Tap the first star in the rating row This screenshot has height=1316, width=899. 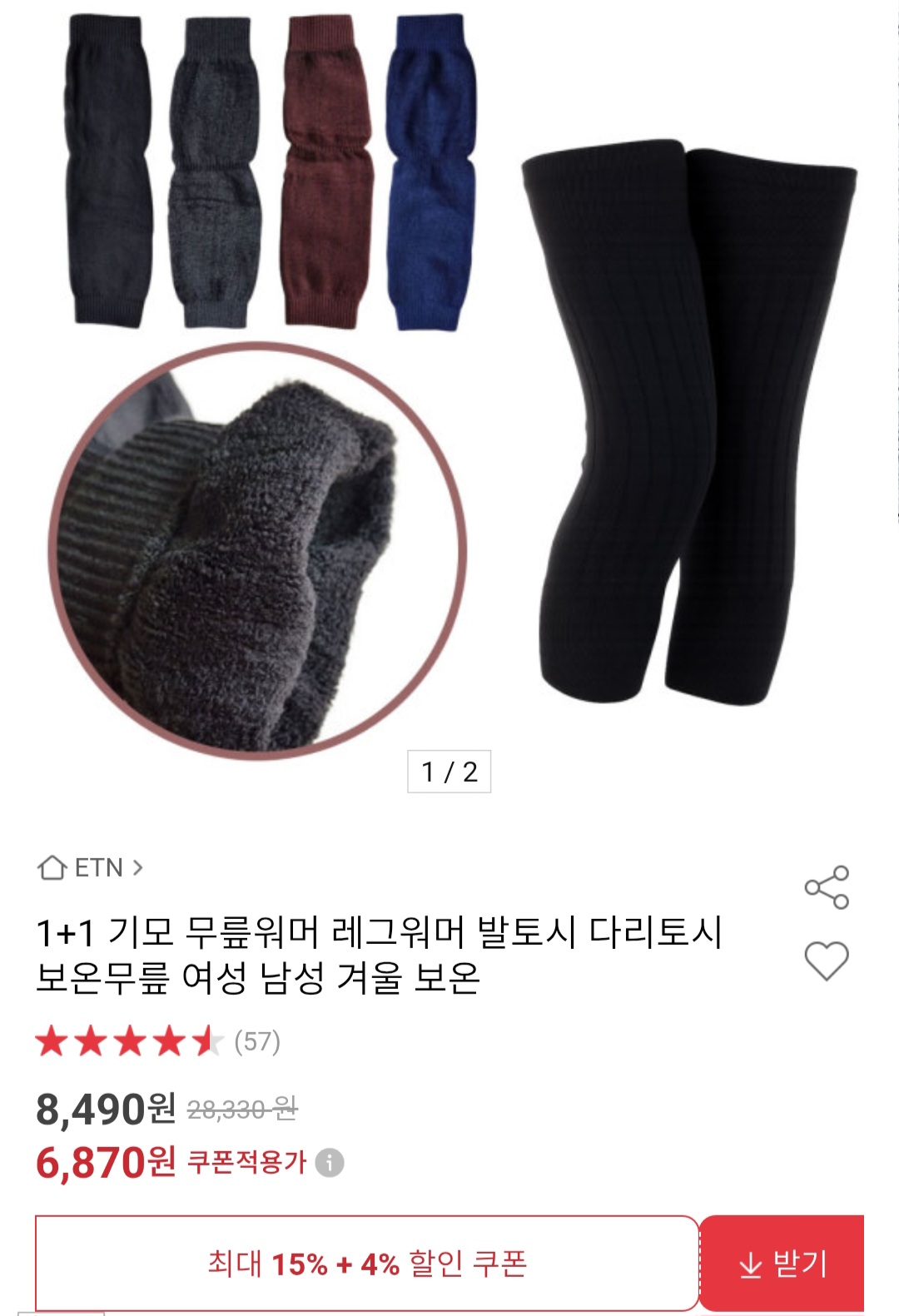tap(50, 1037)
